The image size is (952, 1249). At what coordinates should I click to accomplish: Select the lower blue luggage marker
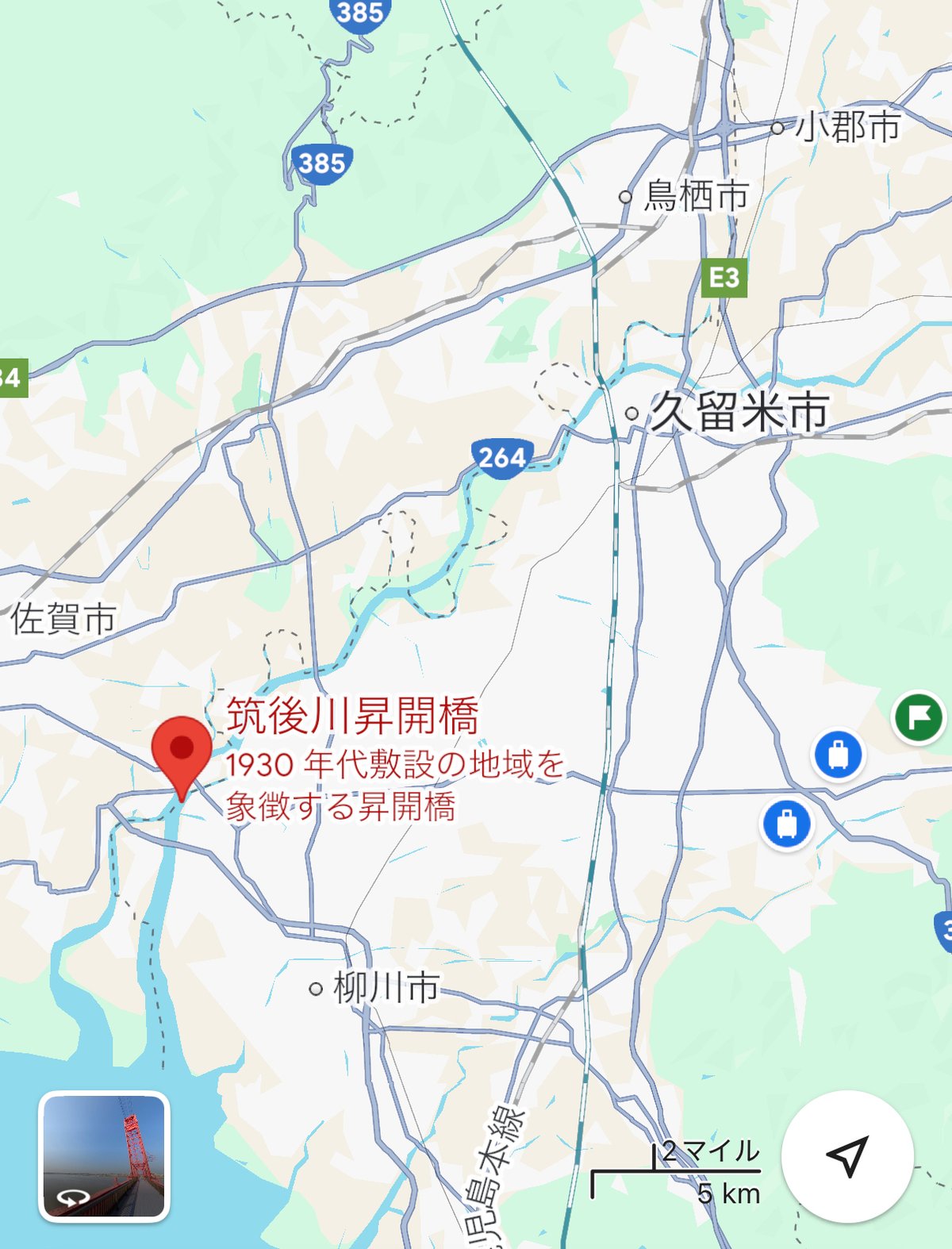tap(786, 824)
